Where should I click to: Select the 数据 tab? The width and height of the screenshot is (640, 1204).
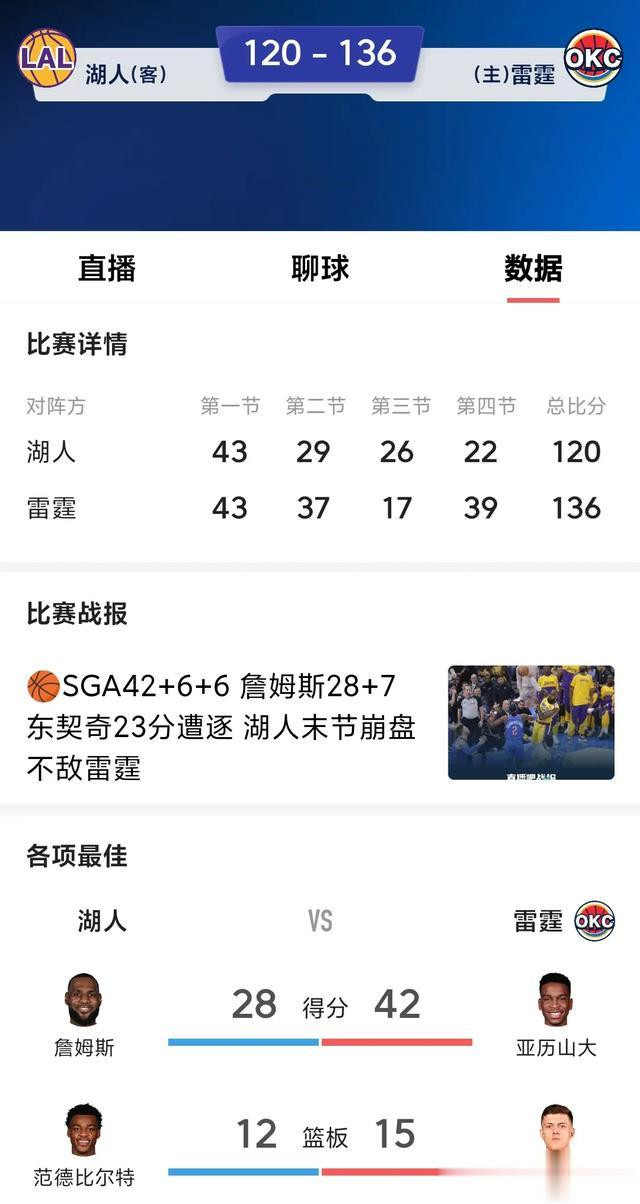pos(533,269)
